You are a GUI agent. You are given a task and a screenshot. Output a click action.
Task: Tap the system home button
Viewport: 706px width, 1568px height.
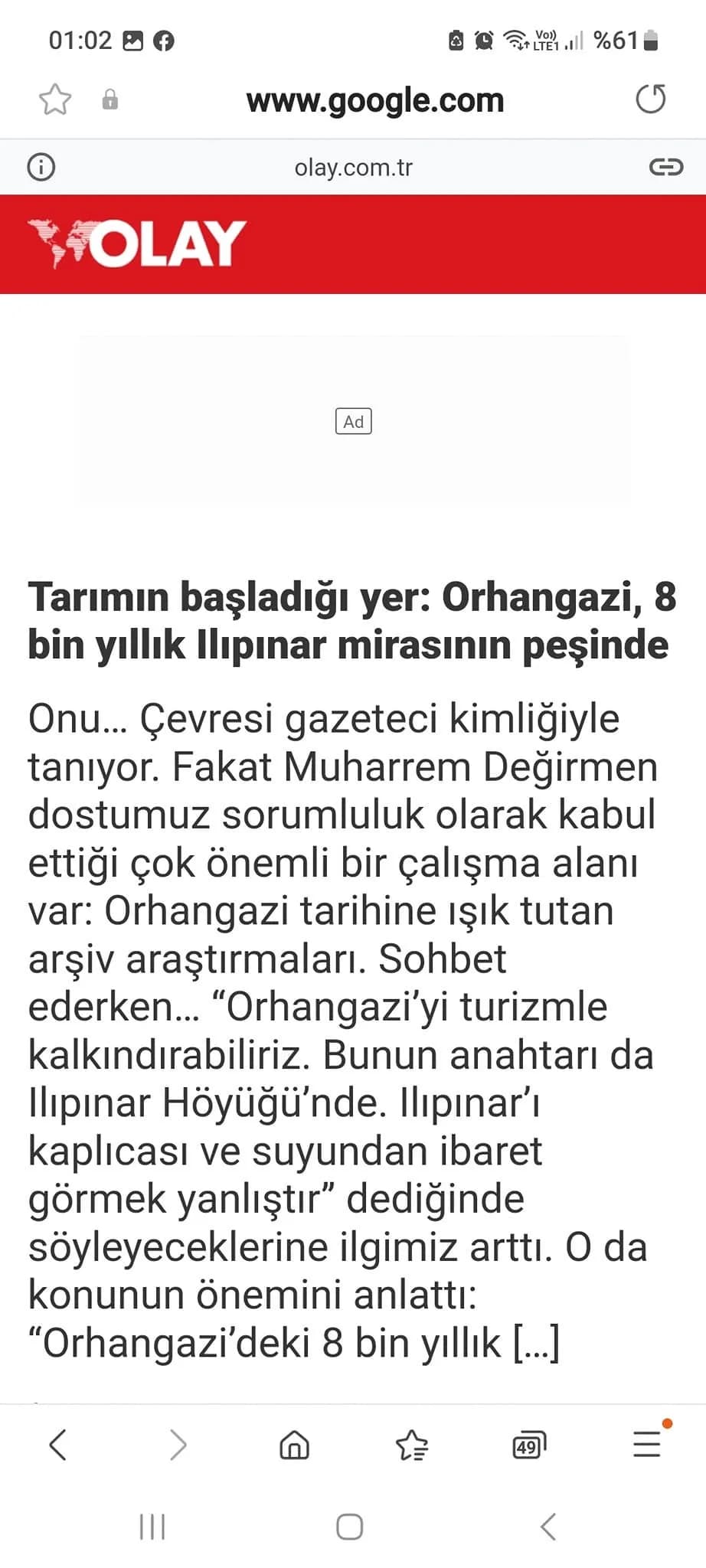350,1527
